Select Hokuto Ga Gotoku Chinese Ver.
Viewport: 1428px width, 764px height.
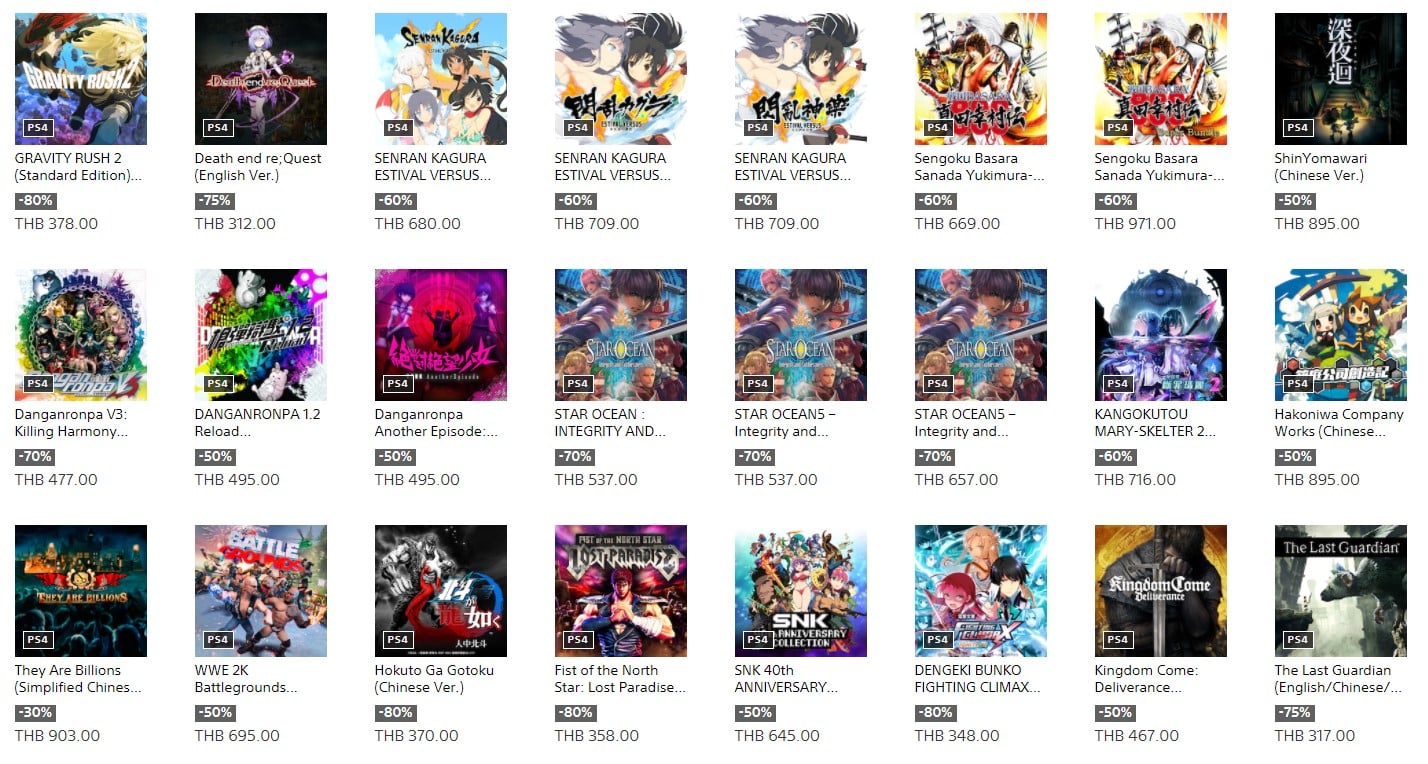pyautogui.click(x=441, y=591)
